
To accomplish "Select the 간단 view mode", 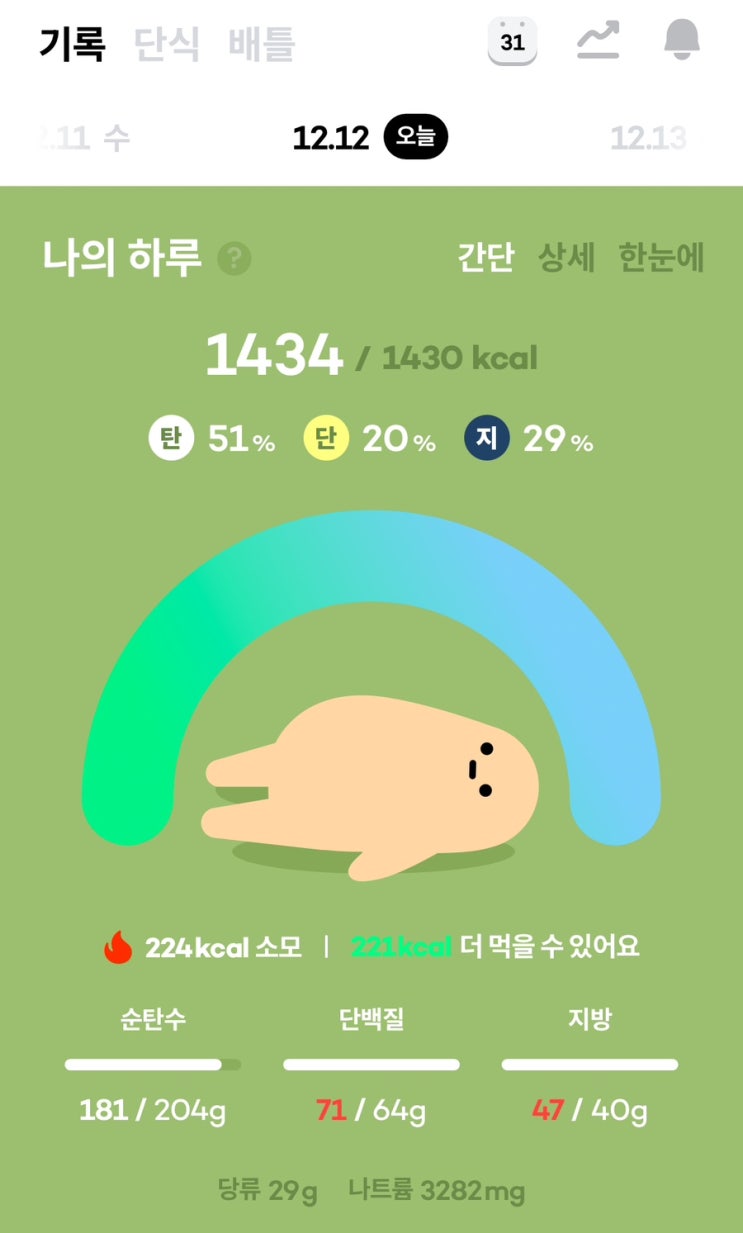I will point(486,258).
